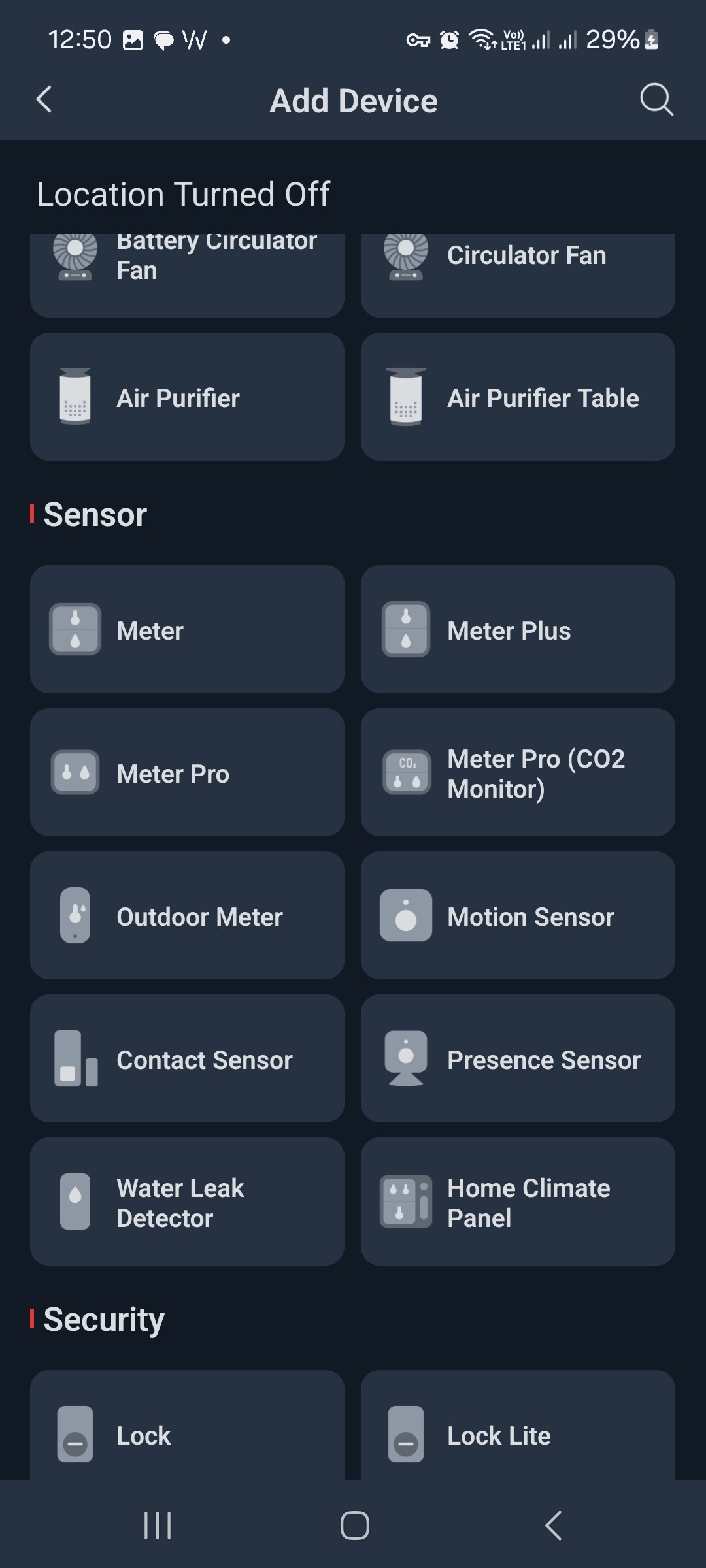Image resolution: width=706 pixels, height=1568 pixels.
Task: Open the Meter Pro option
Action: pos(187,772)
